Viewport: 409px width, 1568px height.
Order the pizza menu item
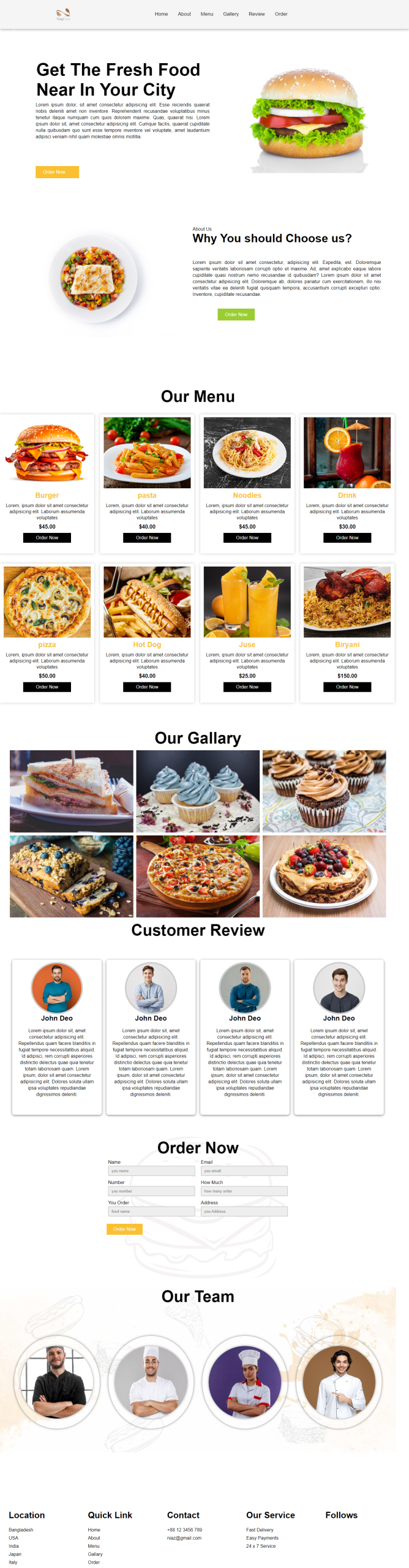point(47,687)
